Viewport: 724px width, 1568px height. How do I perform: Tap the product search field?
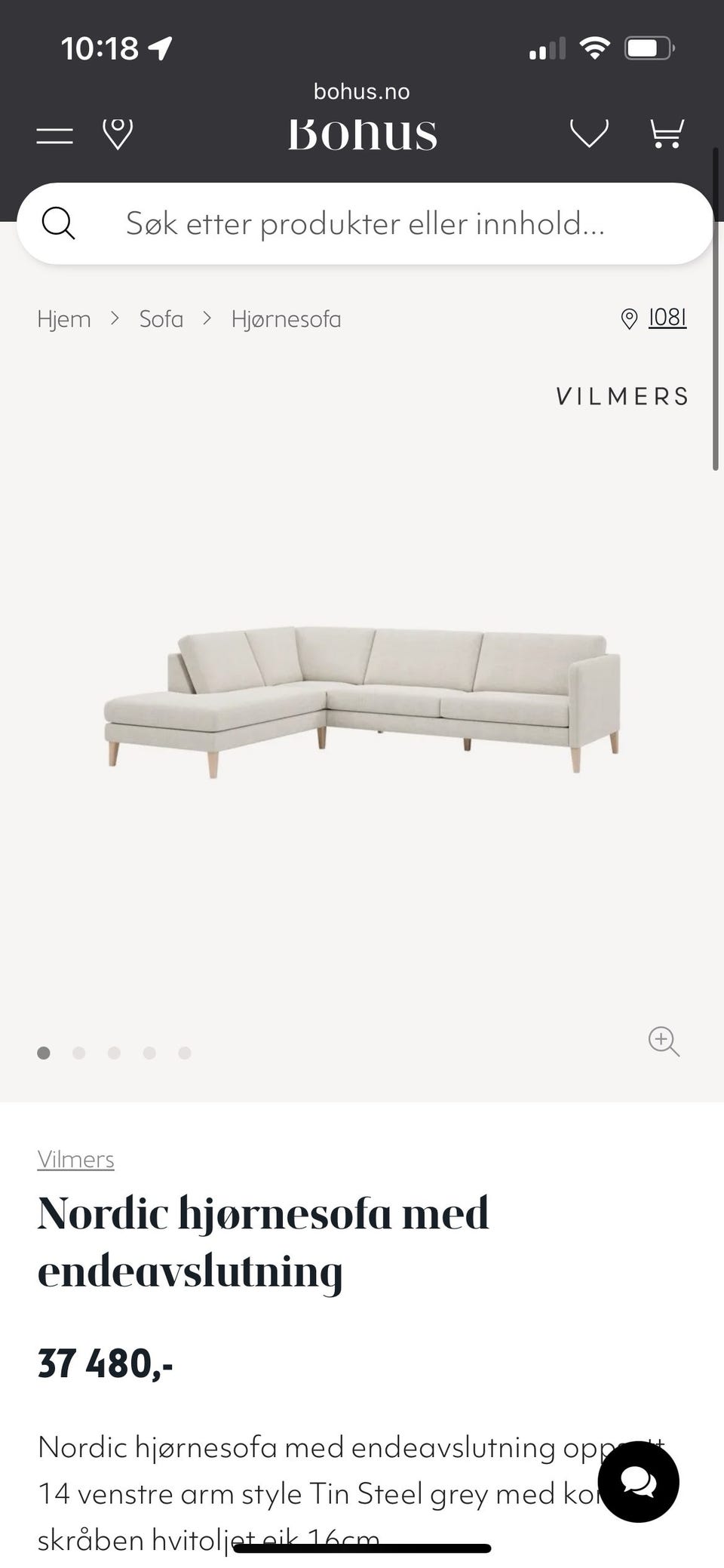365,223
